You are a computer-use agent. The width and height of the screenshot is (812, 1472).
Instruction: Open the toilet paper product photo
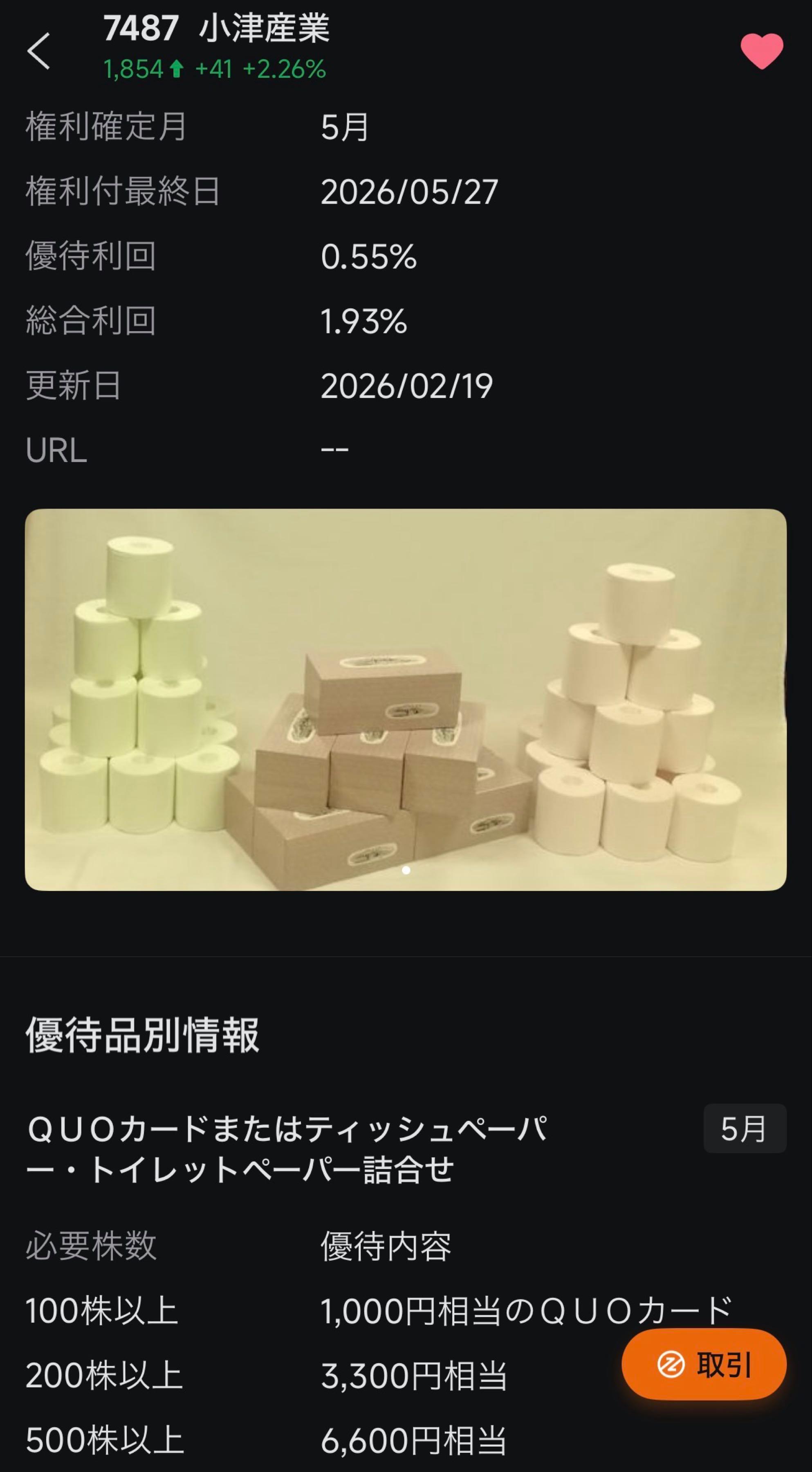(406, 703)
